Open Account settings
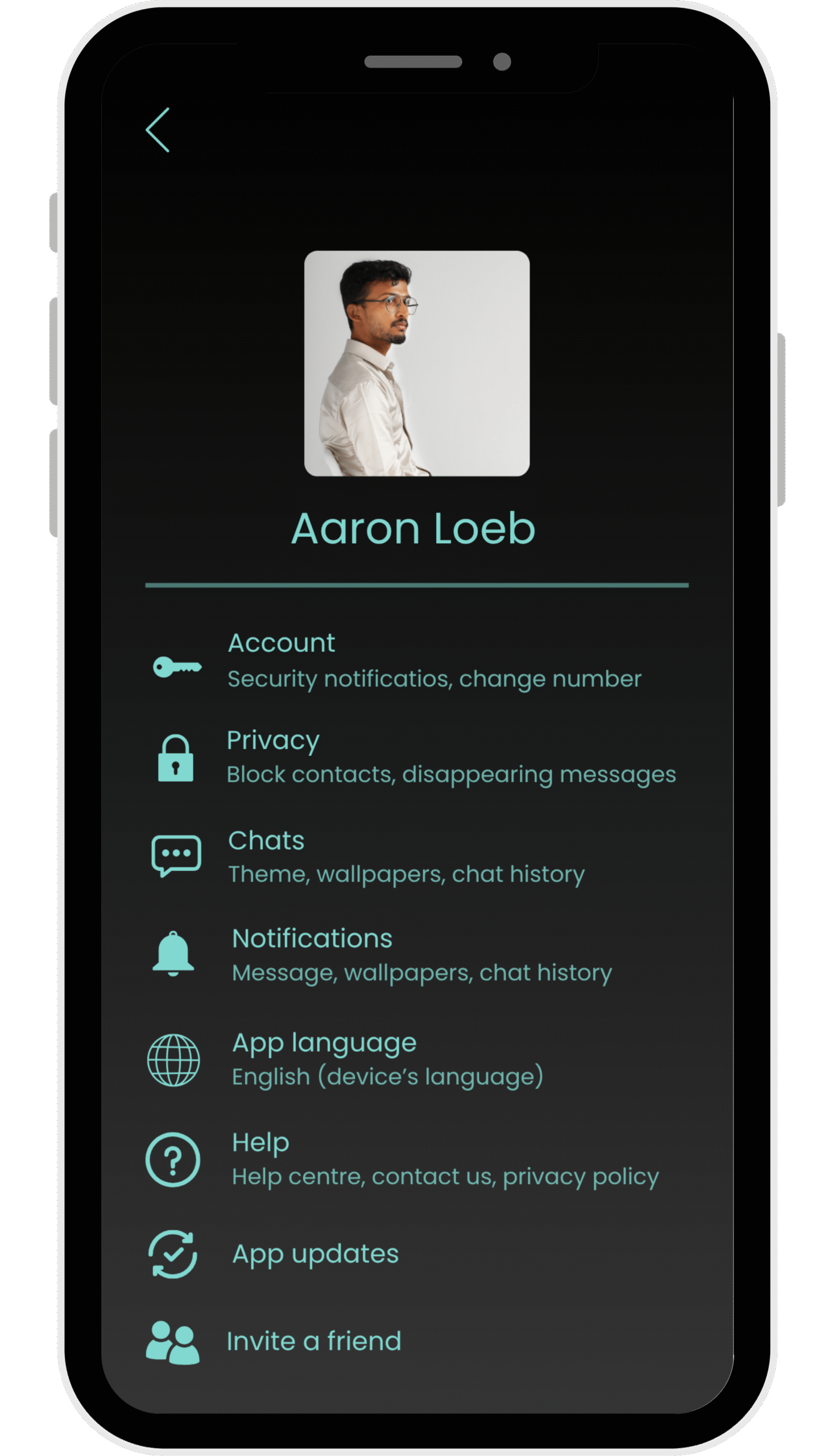The width and height of the screenshot is (819, 1456). pyautogui.click(x=282, y=644)
